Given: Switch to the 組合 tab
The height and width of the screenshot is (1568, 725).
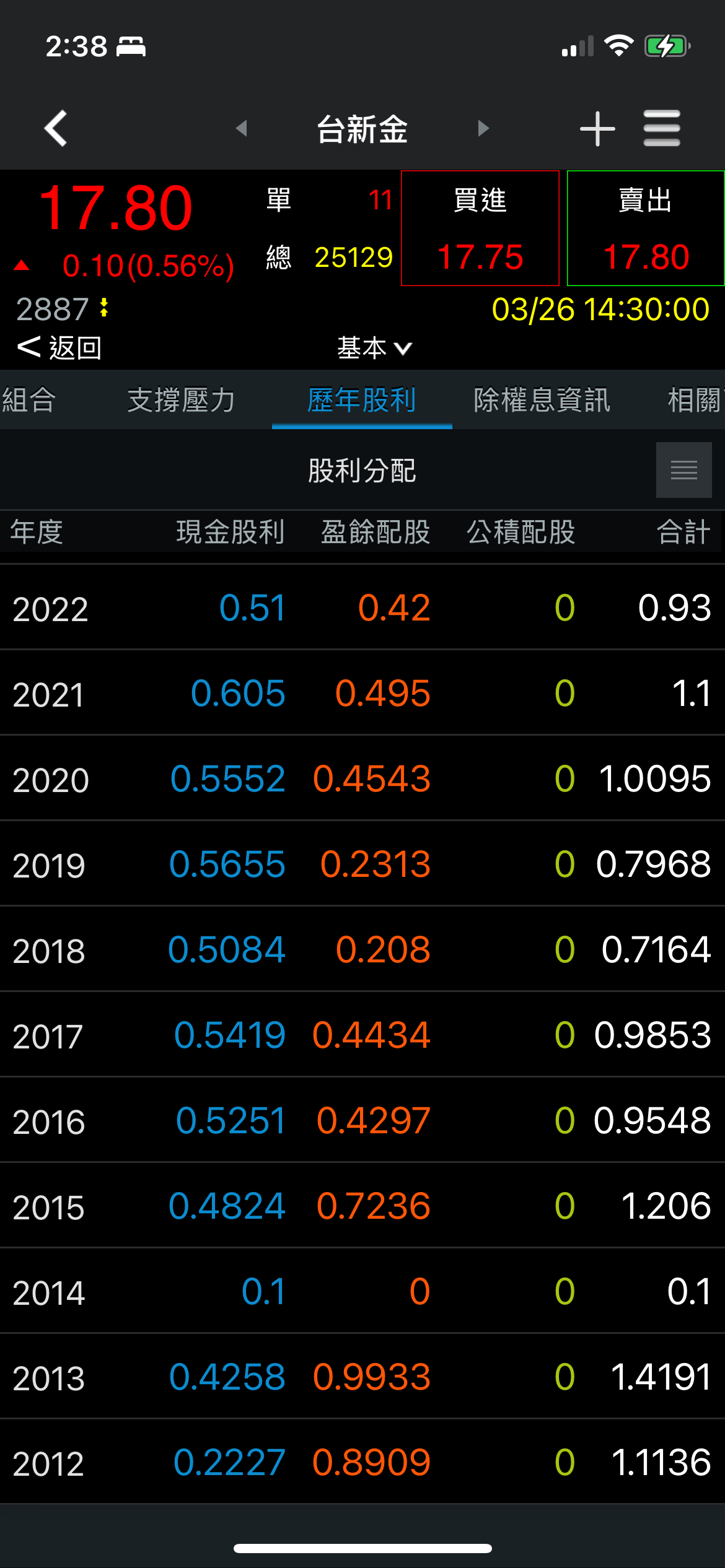Looking at the screenshot, I should pos(29,400).
